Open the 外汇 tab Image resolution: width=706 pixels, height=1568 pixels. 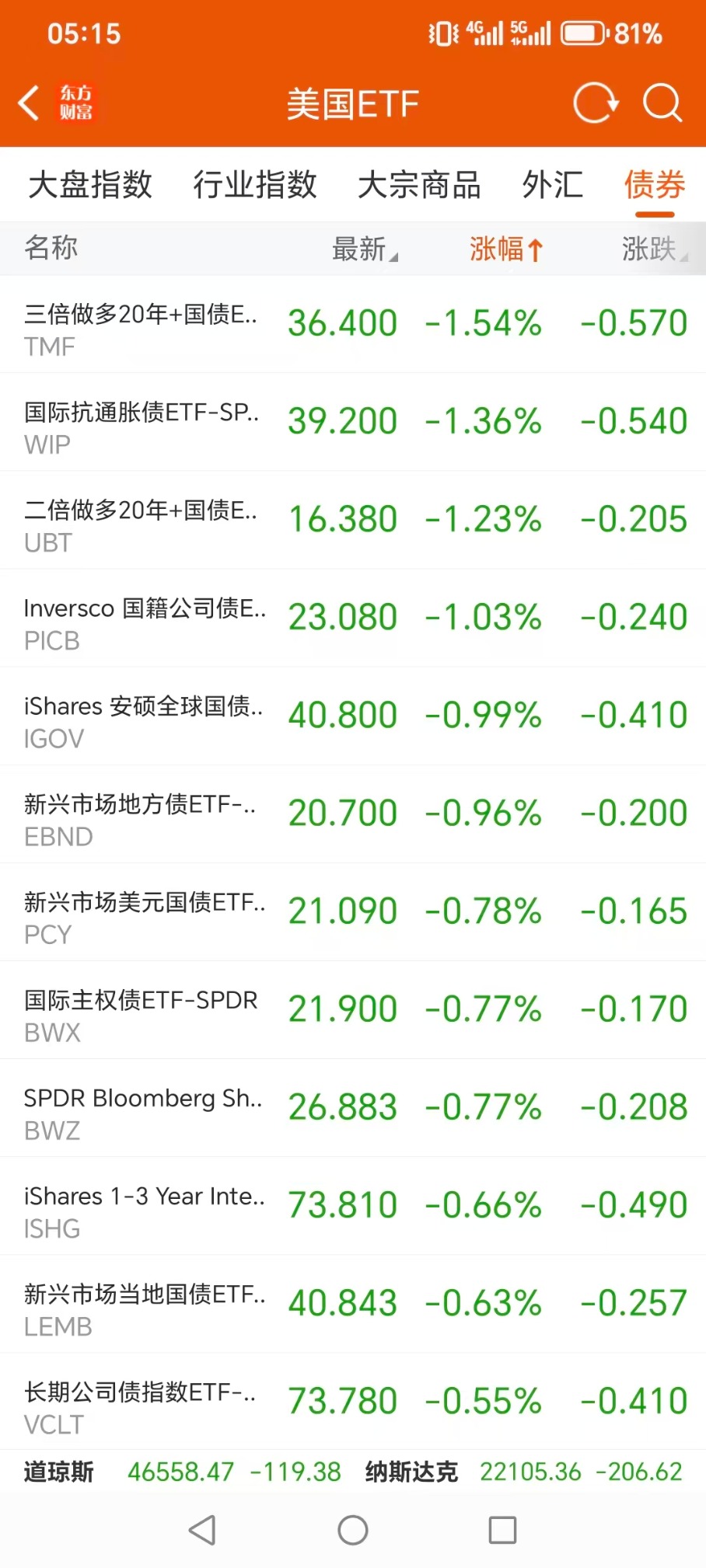553,185
